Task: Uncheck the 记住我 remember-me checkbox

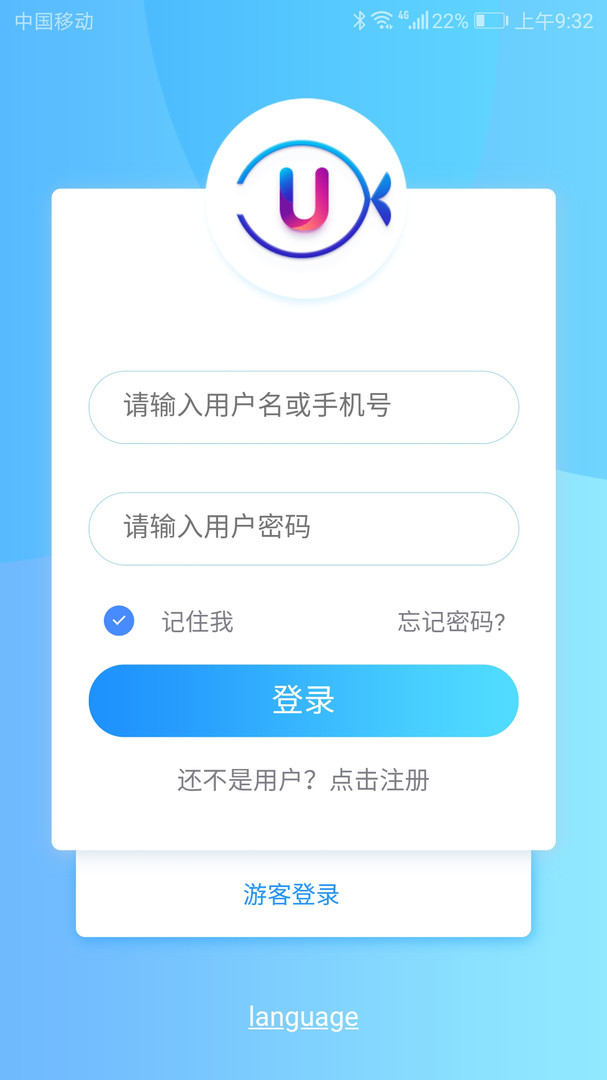Action: 119,621
